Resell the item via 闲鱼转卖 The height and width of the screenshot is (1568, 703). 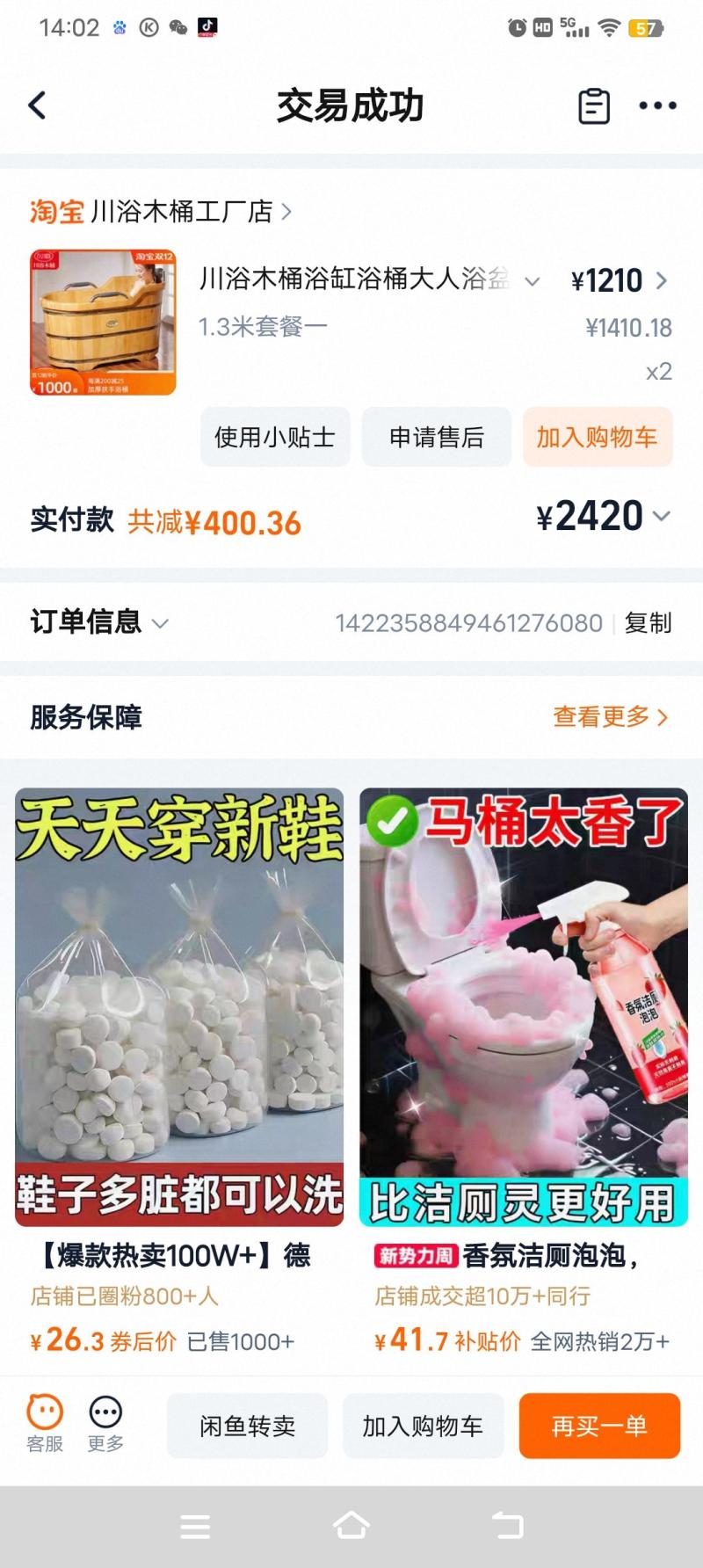[x=247, y=1426]
